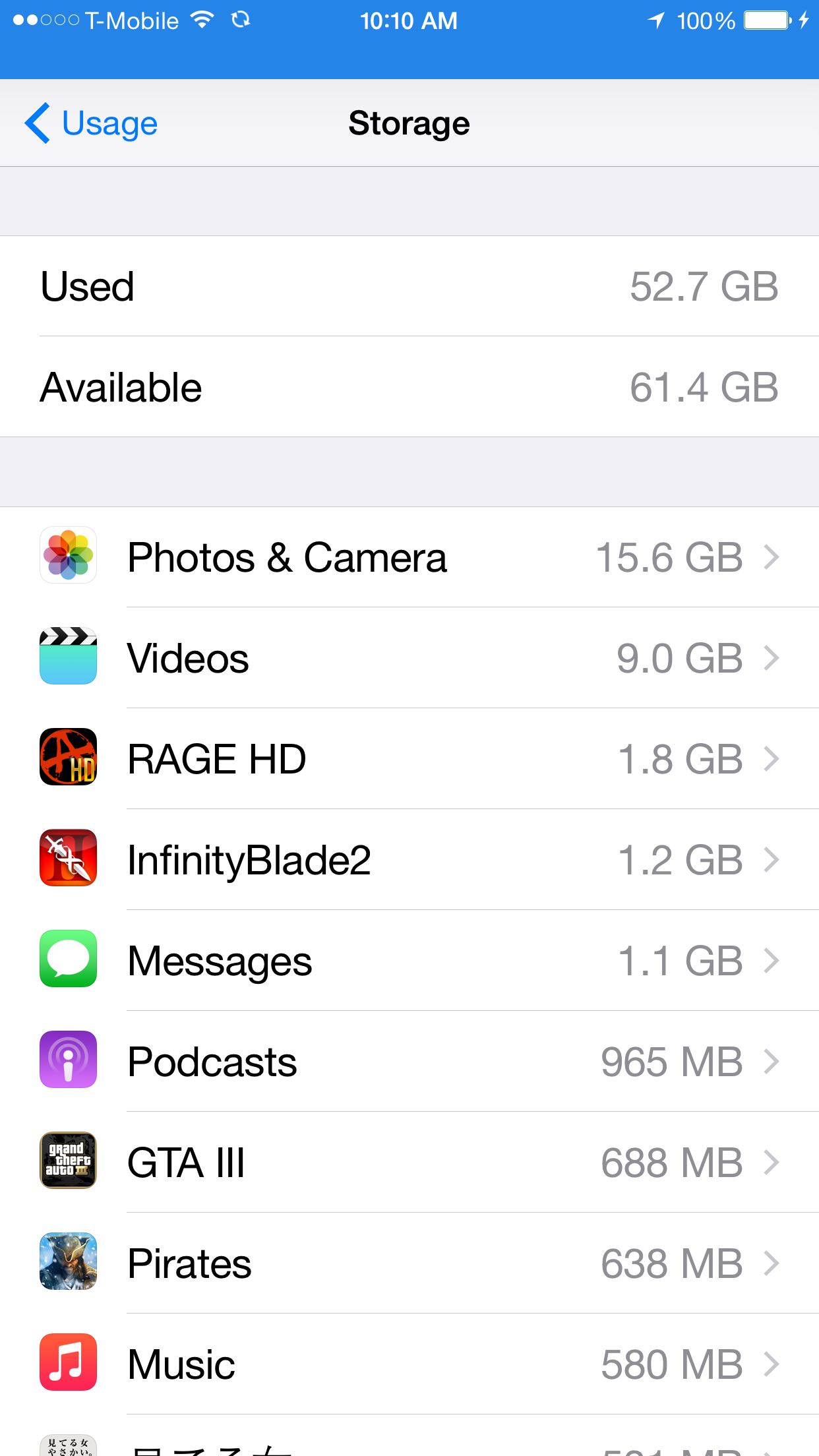This screenshot has height=1456, width=819.
Task: Open Messages storage details
Action: 409,961
